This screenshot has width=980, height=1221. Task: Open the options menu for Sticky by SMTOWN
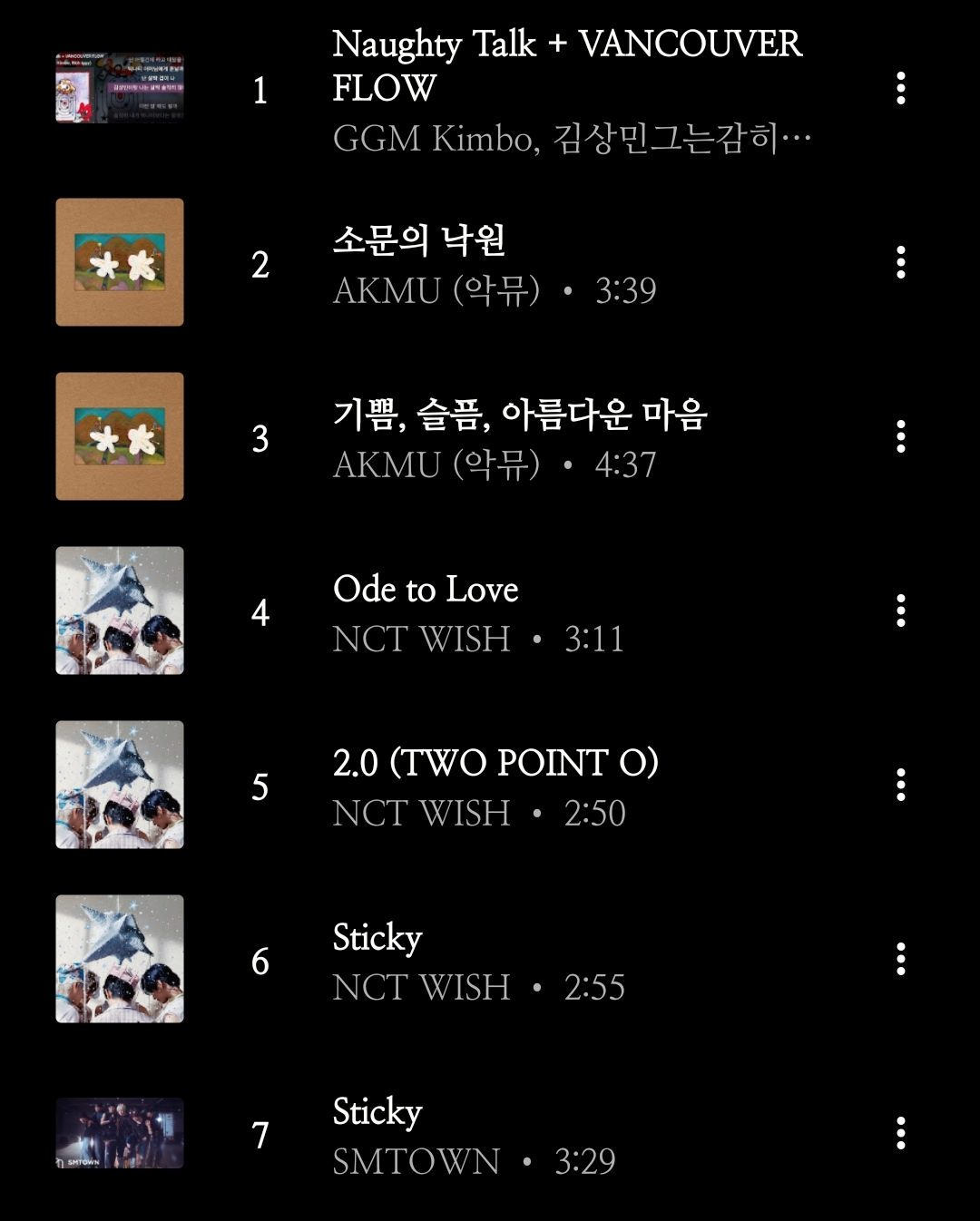[x=899, y=1131]
